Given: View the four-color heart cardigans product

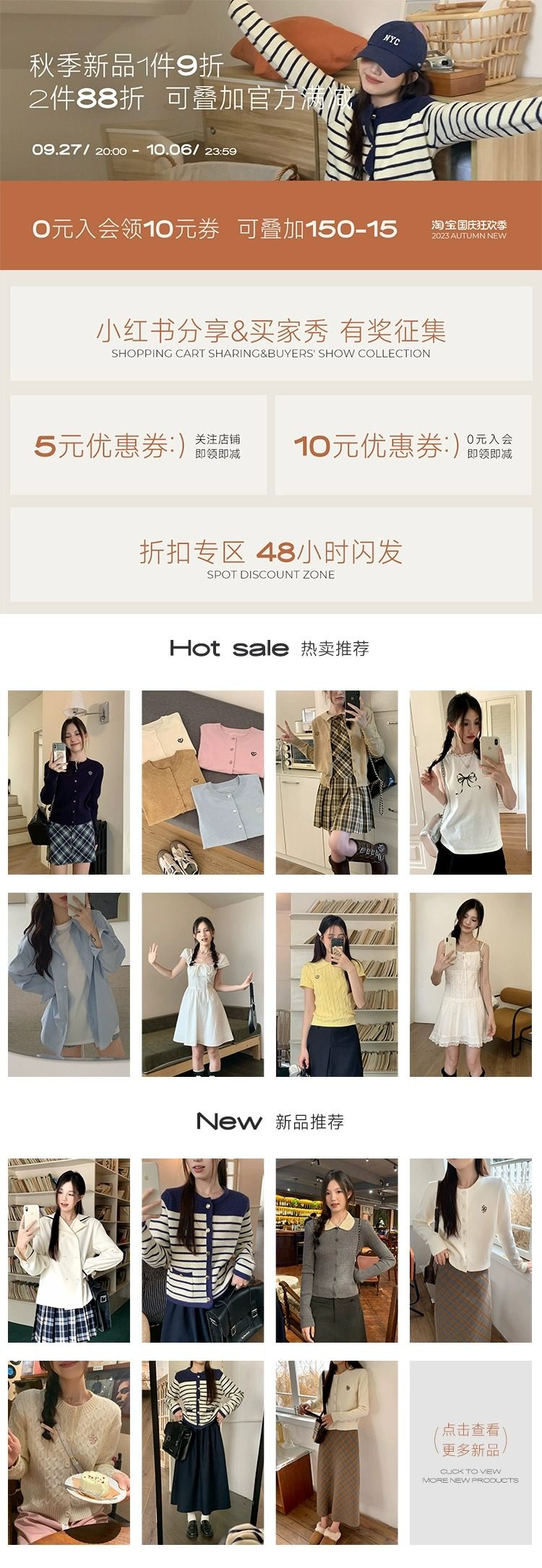Looking at the screenshot, I should pyautogui.click(x=202, y=782).
